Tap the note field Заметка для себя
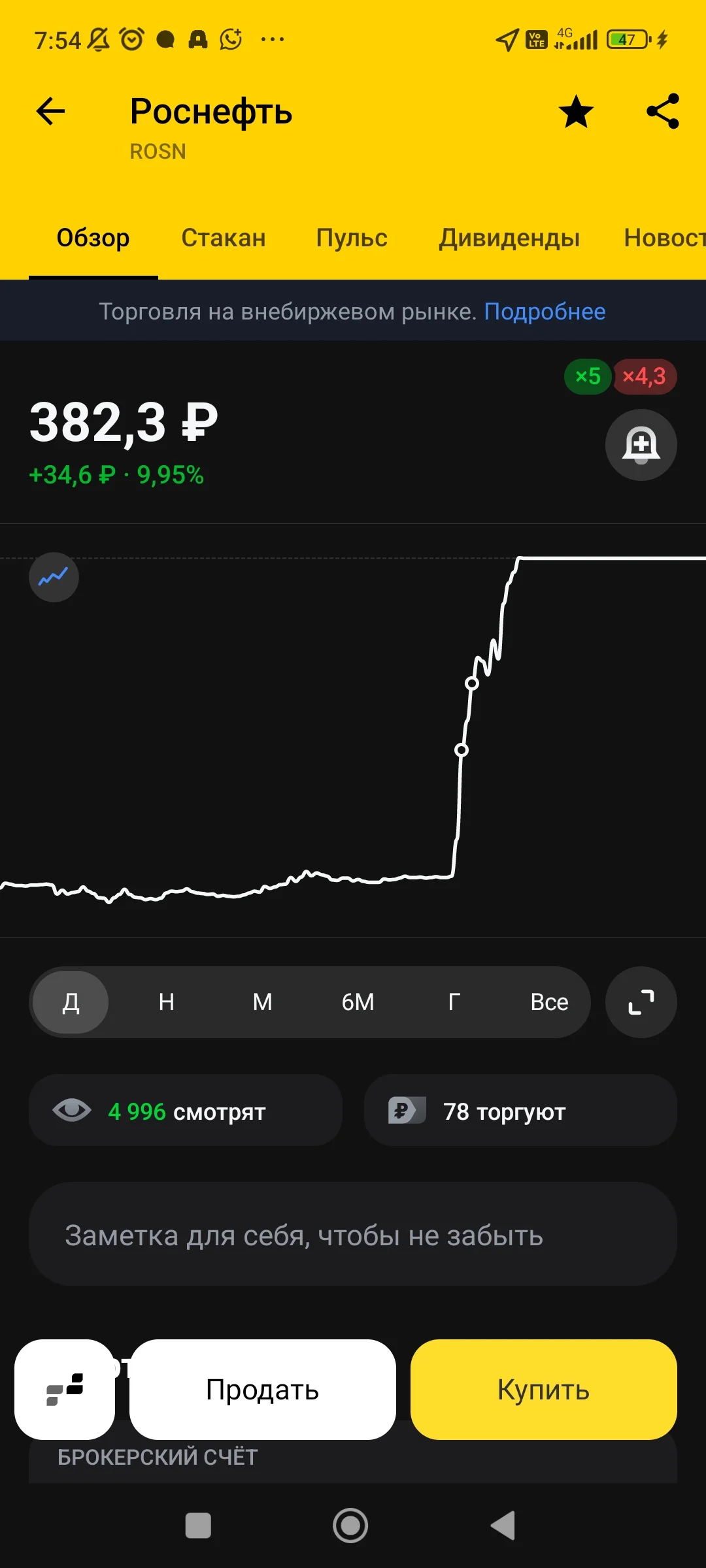706x1568 pixels. [353, 1234]
